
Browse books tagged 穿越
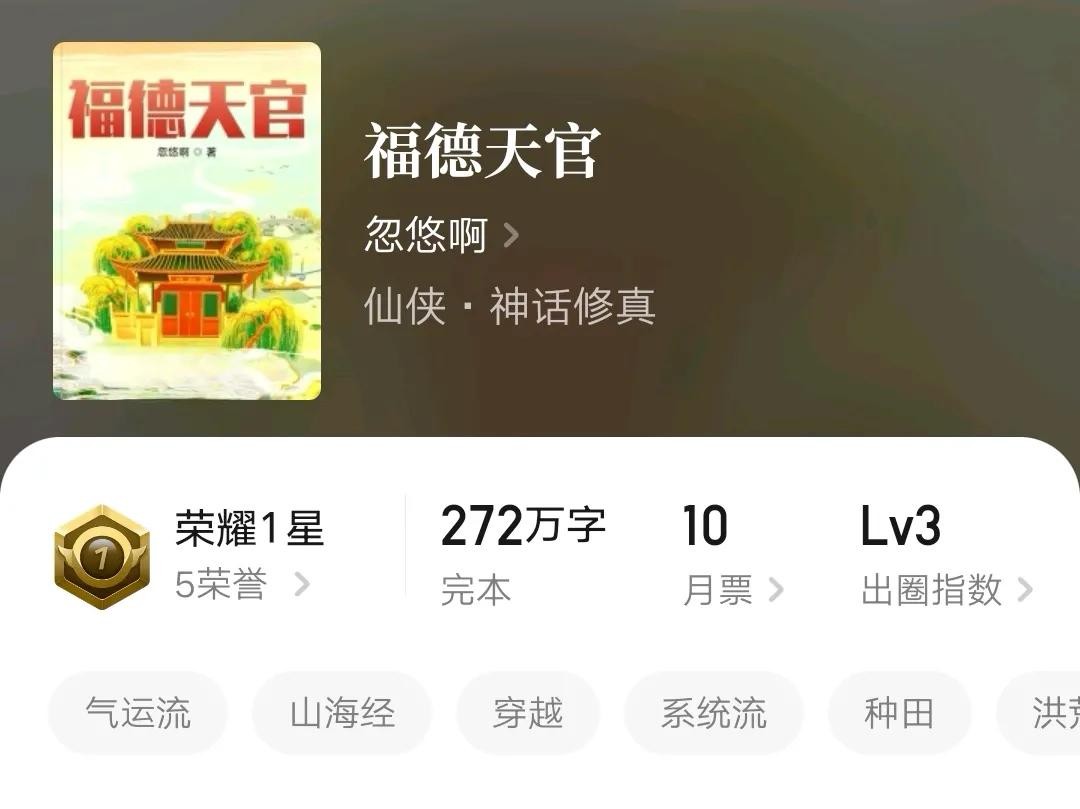pos(528,714)
